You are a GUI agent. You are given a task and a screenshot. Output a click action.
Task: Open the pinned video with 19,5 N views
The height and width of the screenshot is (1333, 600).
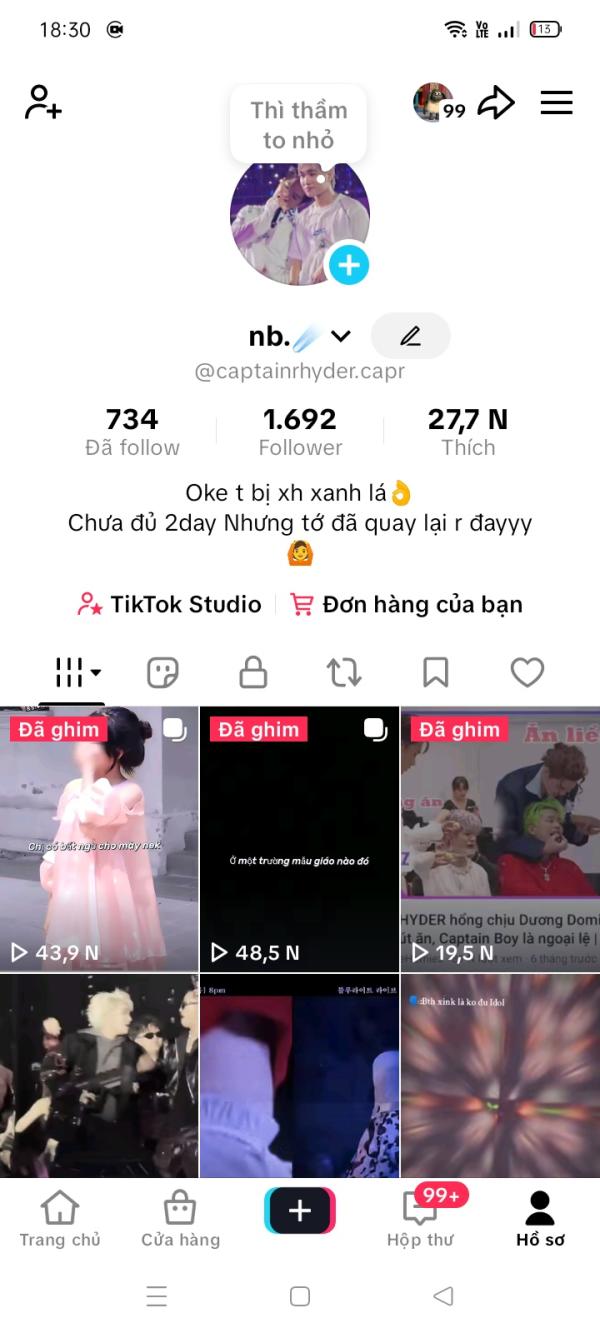[x=500, y=840]
